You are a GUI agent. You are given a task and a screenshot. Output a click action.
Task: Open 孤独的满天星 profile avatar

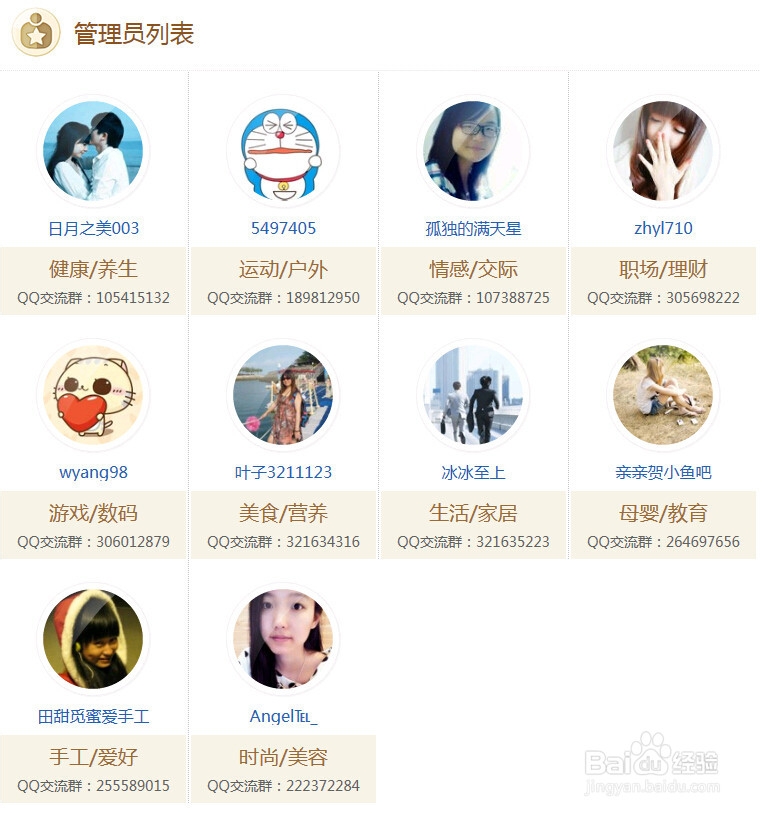pos(473,150)
